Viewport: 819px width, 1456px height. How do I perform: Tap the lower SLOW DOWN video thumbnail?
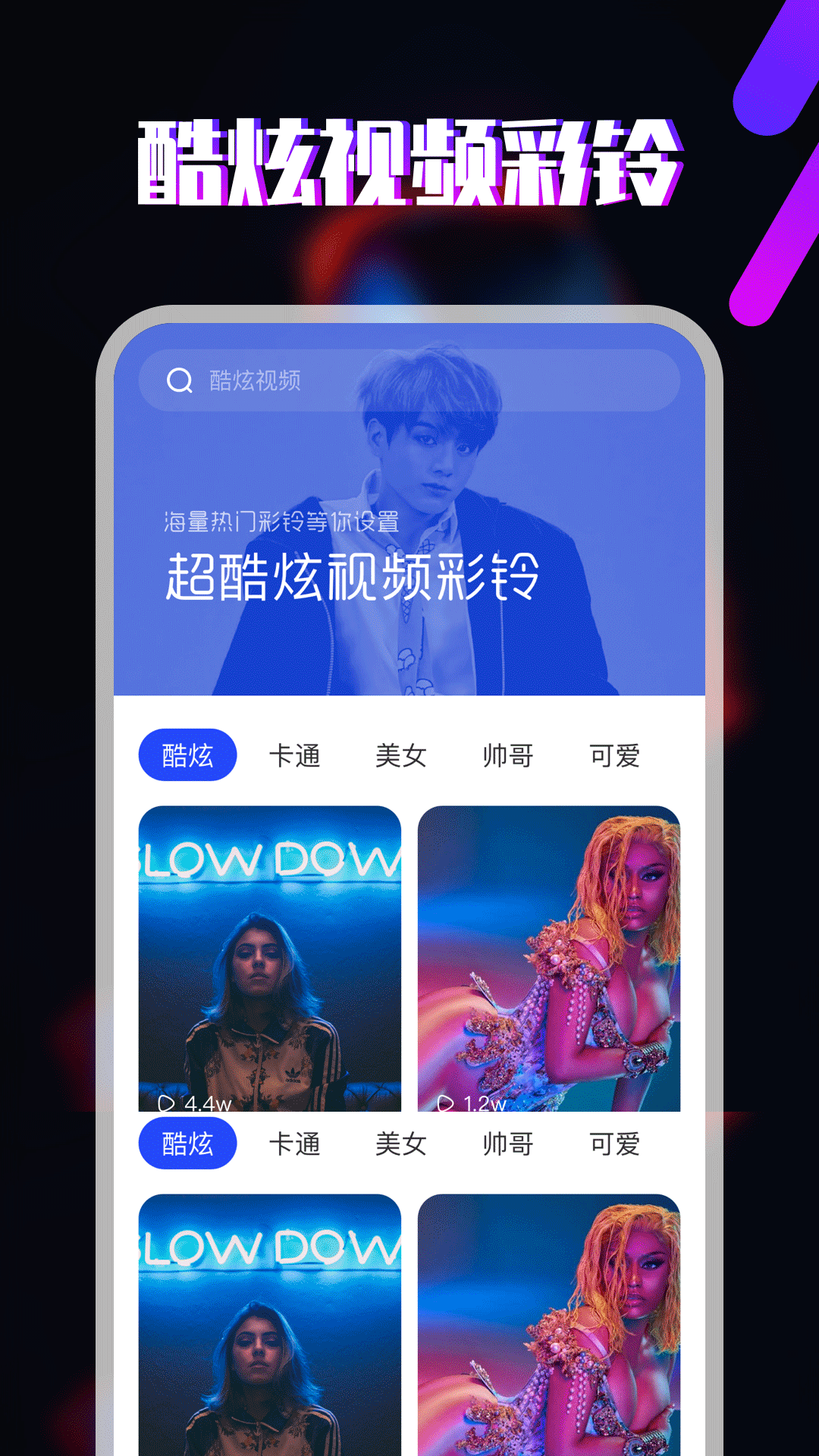pos(270,1327)
